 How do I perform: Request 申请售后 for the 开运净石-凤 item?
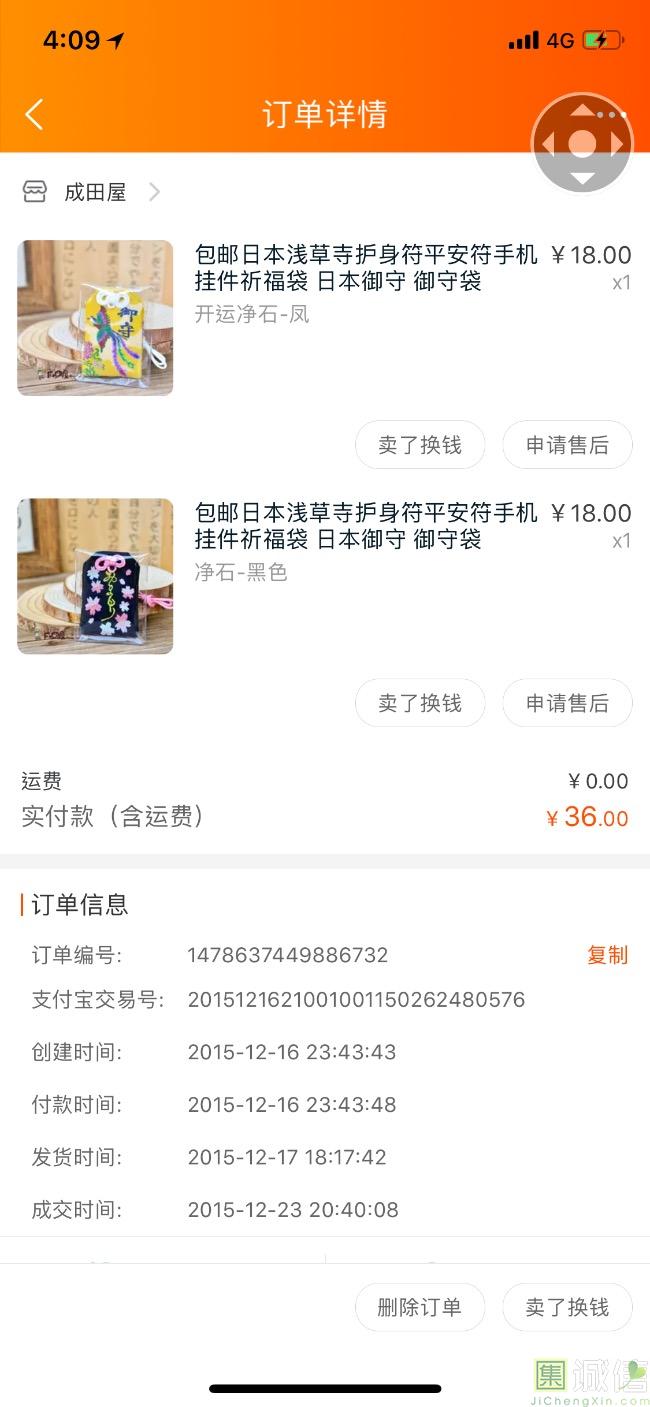(x=567, y=445)
